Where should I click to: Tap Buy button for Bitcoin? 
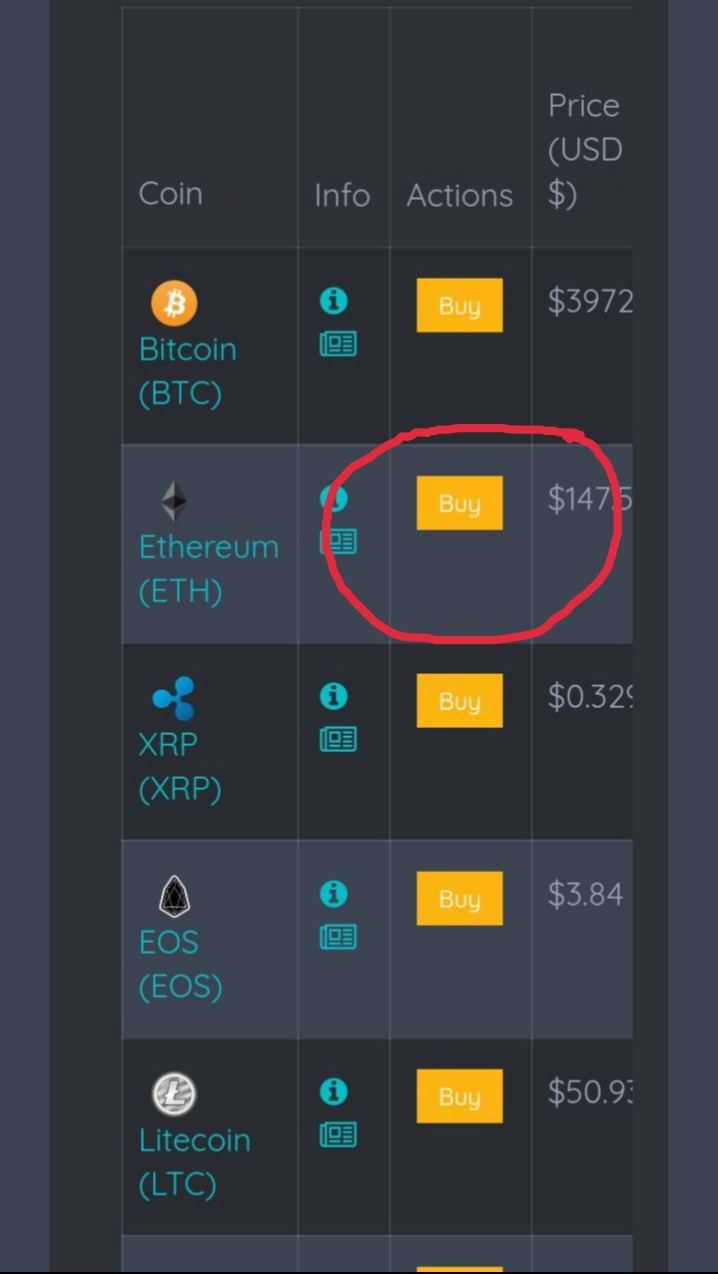[459, 305]
